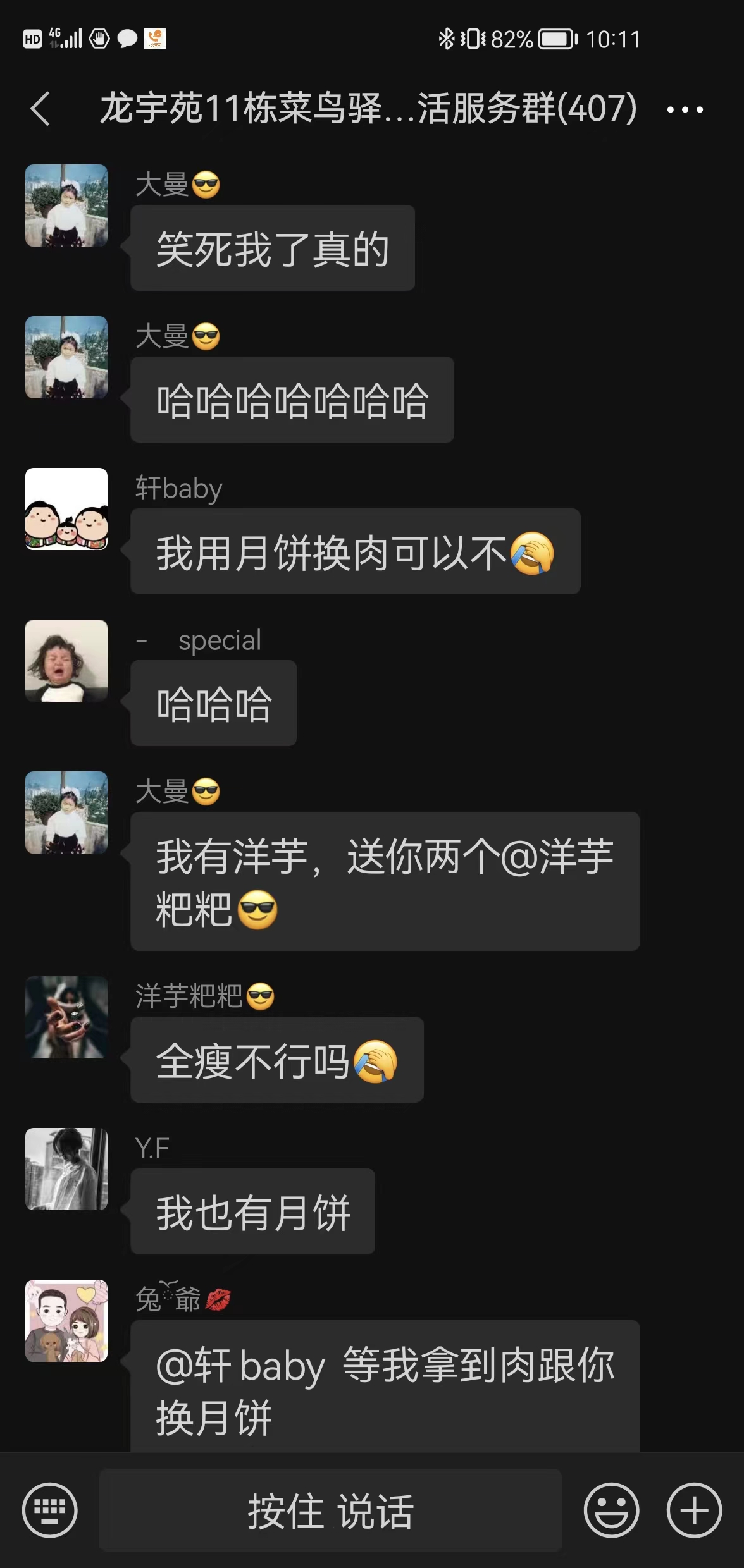Go back from the group chat

(40, 109)
